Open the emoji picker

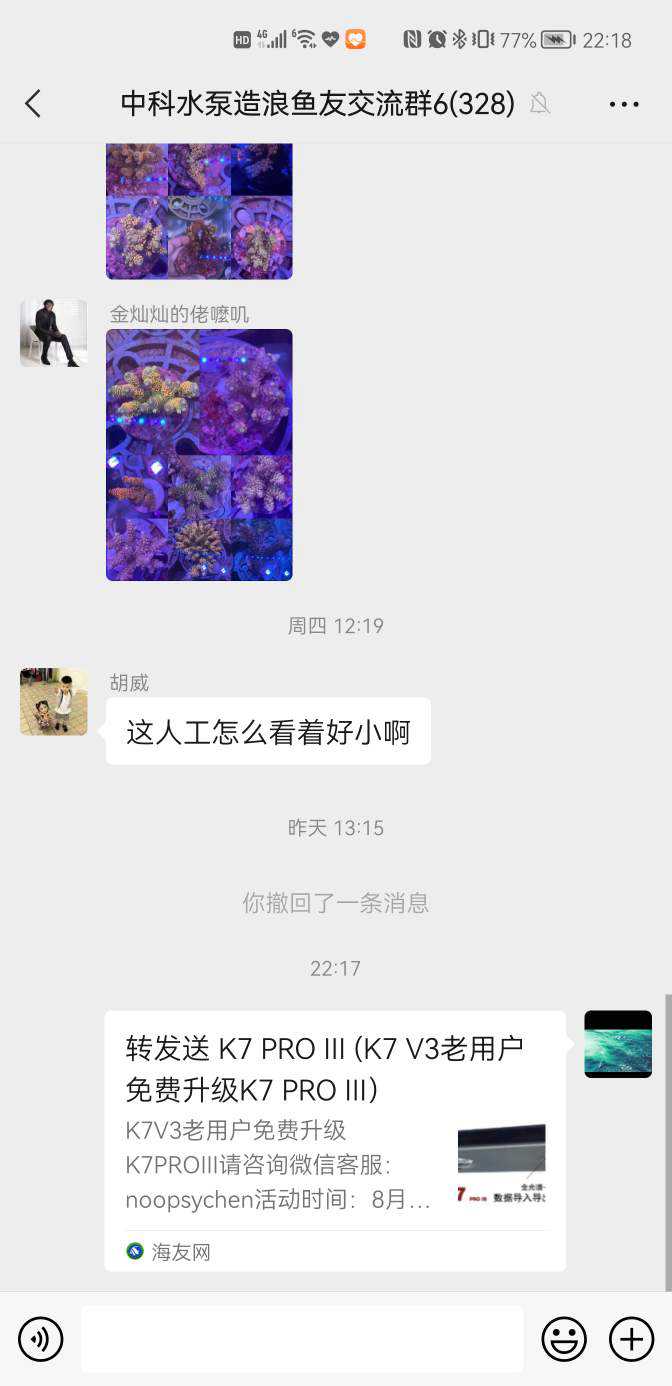tap(564, 1338)
